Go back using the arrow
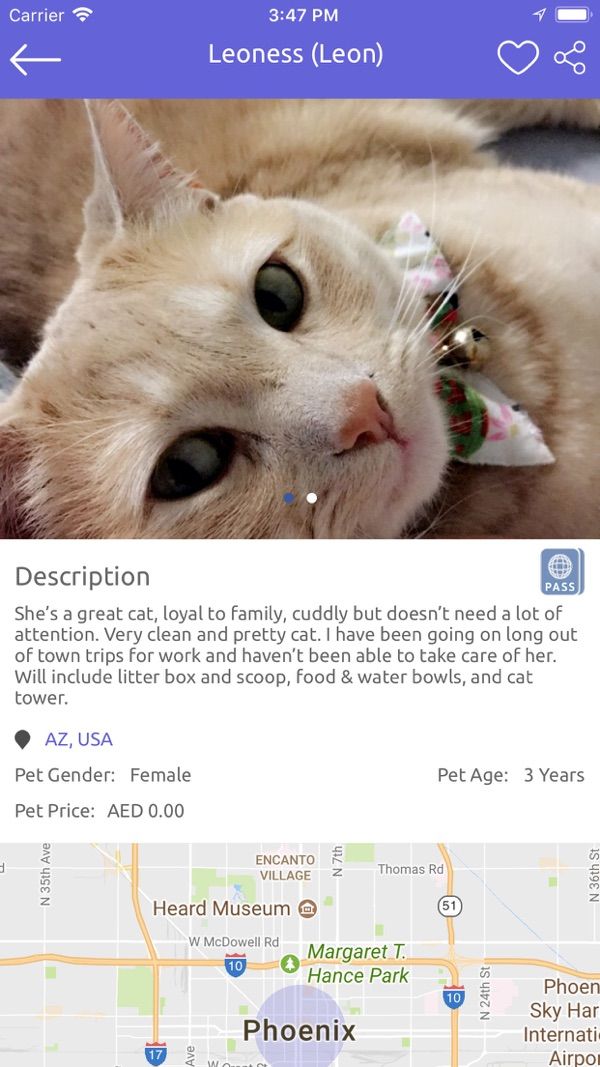 (x=35, y=59)
